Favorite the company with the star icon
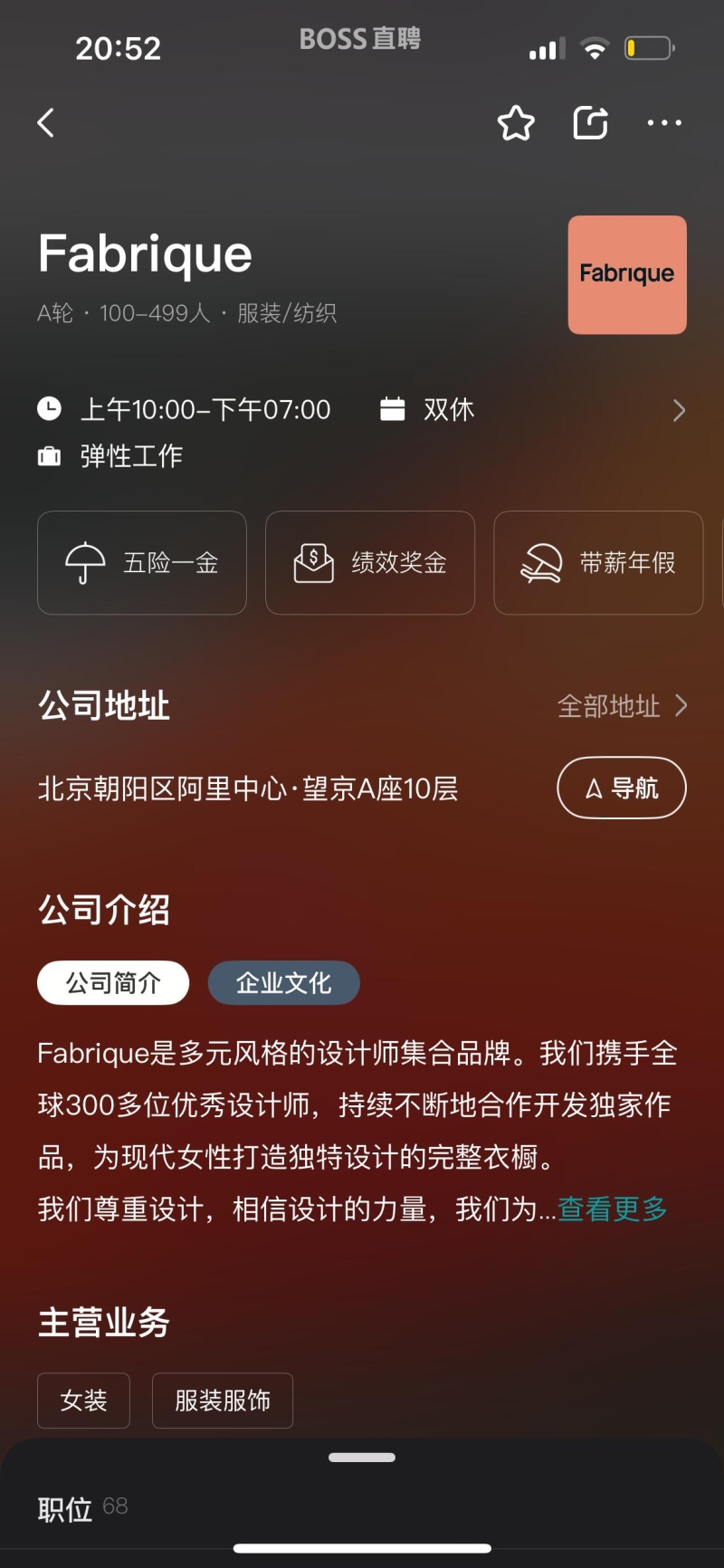This screenshot has width=724, height=1568. (516, 123)
